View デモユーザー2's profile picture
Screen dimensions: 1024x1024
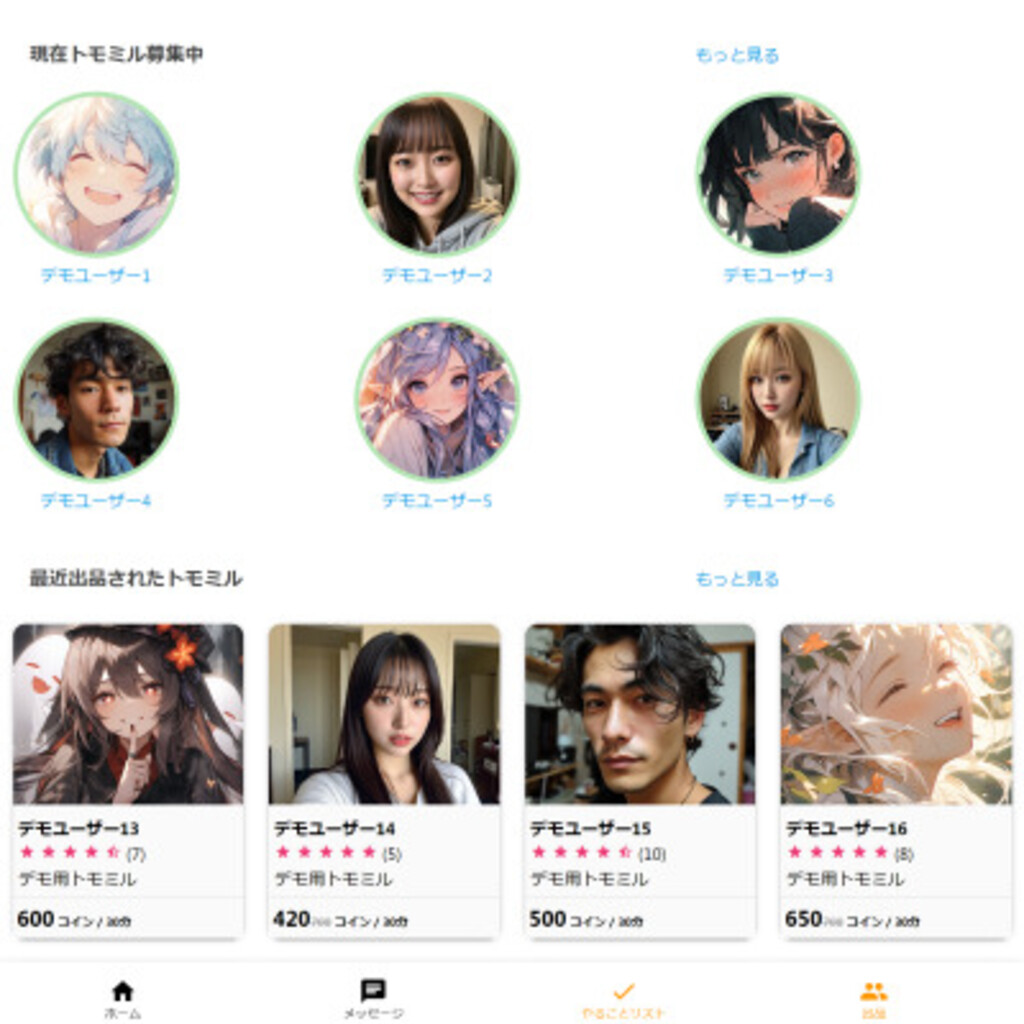(437, 174)
